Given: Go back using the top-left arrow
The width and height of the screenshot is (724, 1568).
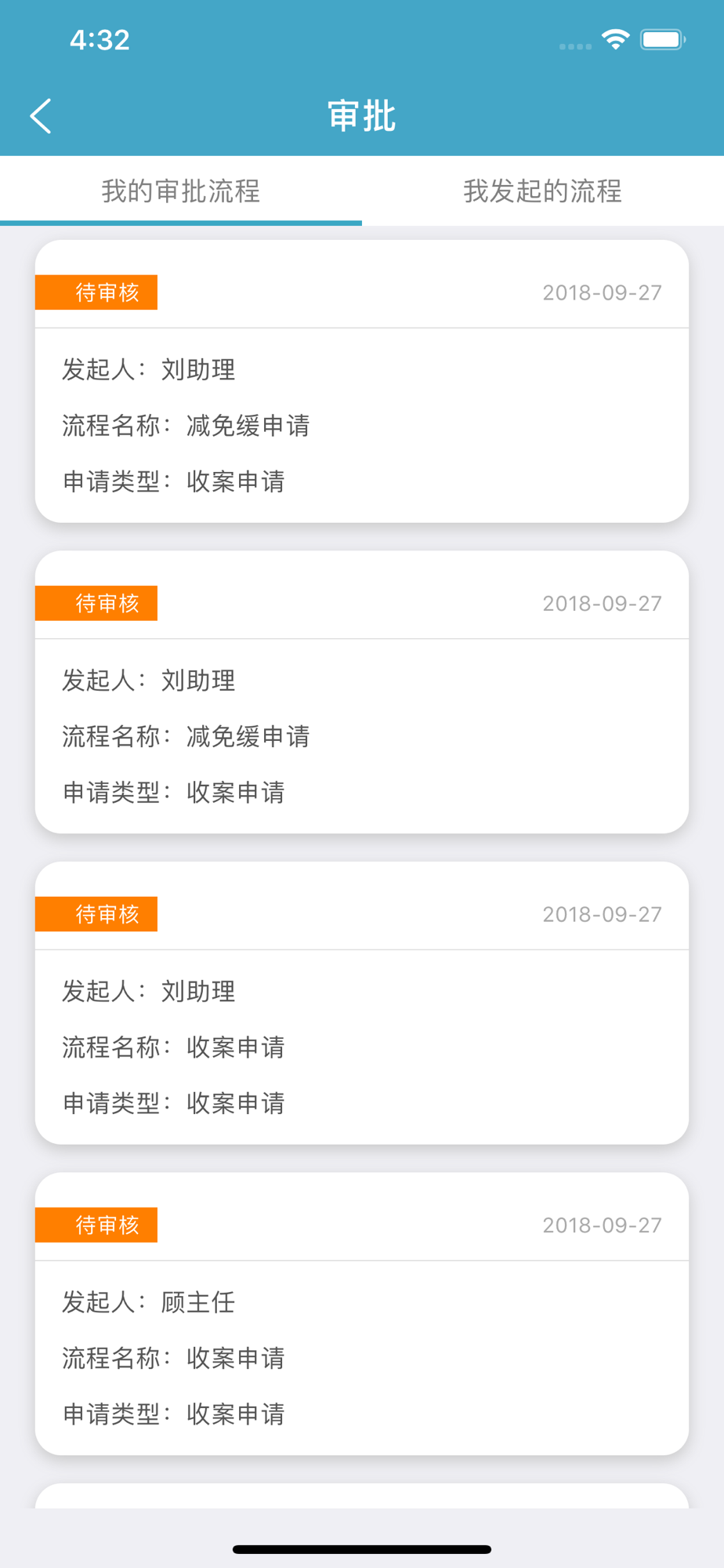Looking at the screenshot, I should click(x=41, y=116).
